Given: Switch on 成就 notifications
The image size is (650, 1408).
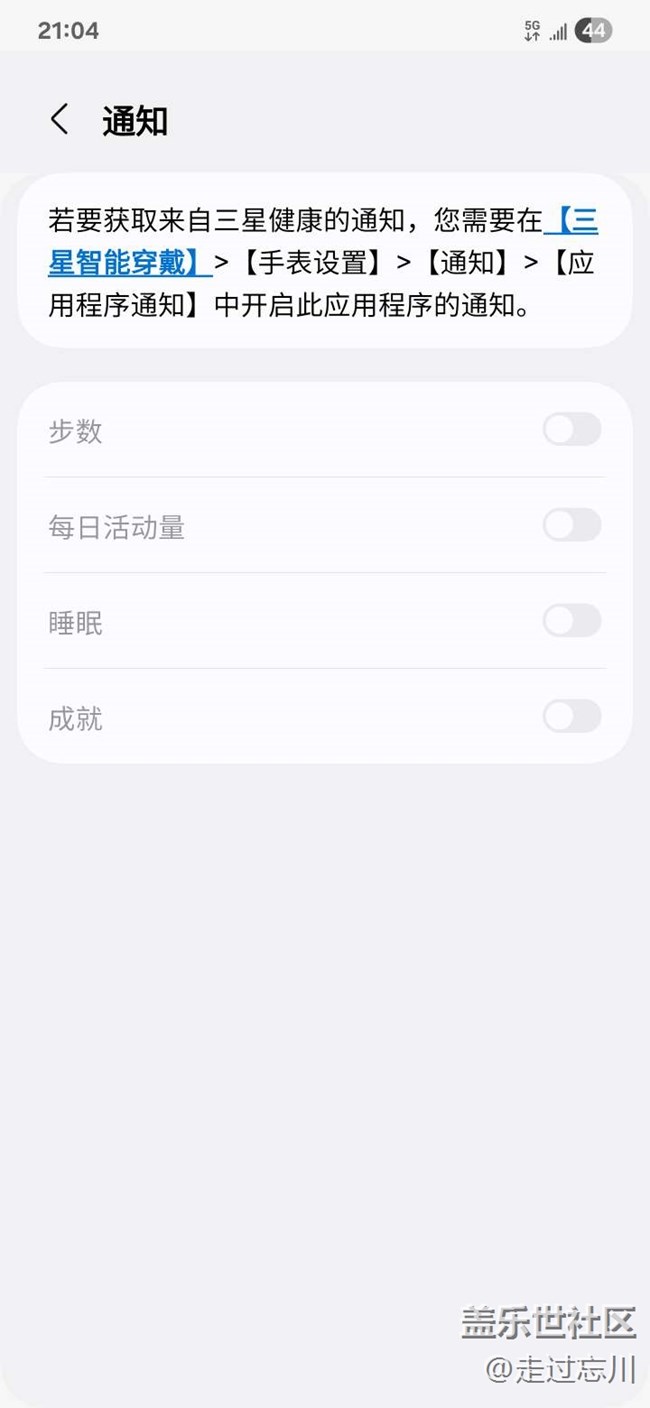Looking at the screenshot, I should (x=572, y=717).
